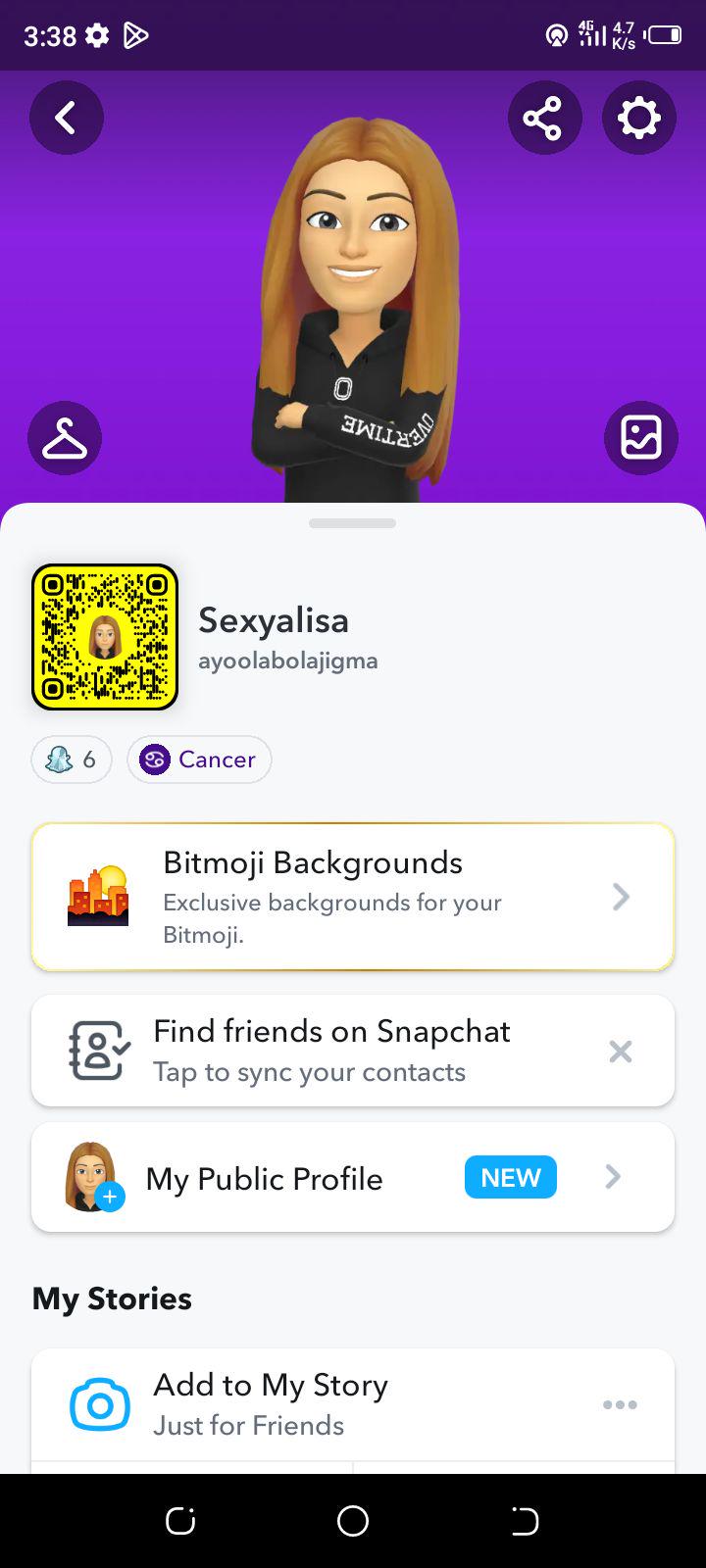Viewport: 706px width, 1568px height.
Task: Tap the back arrow to leave profile
Action: (x=66, y=118)
